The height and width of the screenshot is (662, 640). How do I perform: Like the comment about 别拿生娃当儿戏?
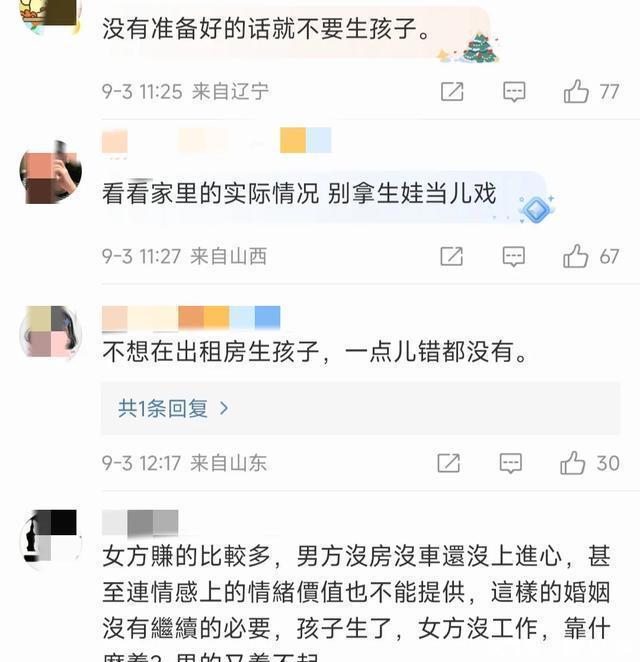[x=576, y=256]
